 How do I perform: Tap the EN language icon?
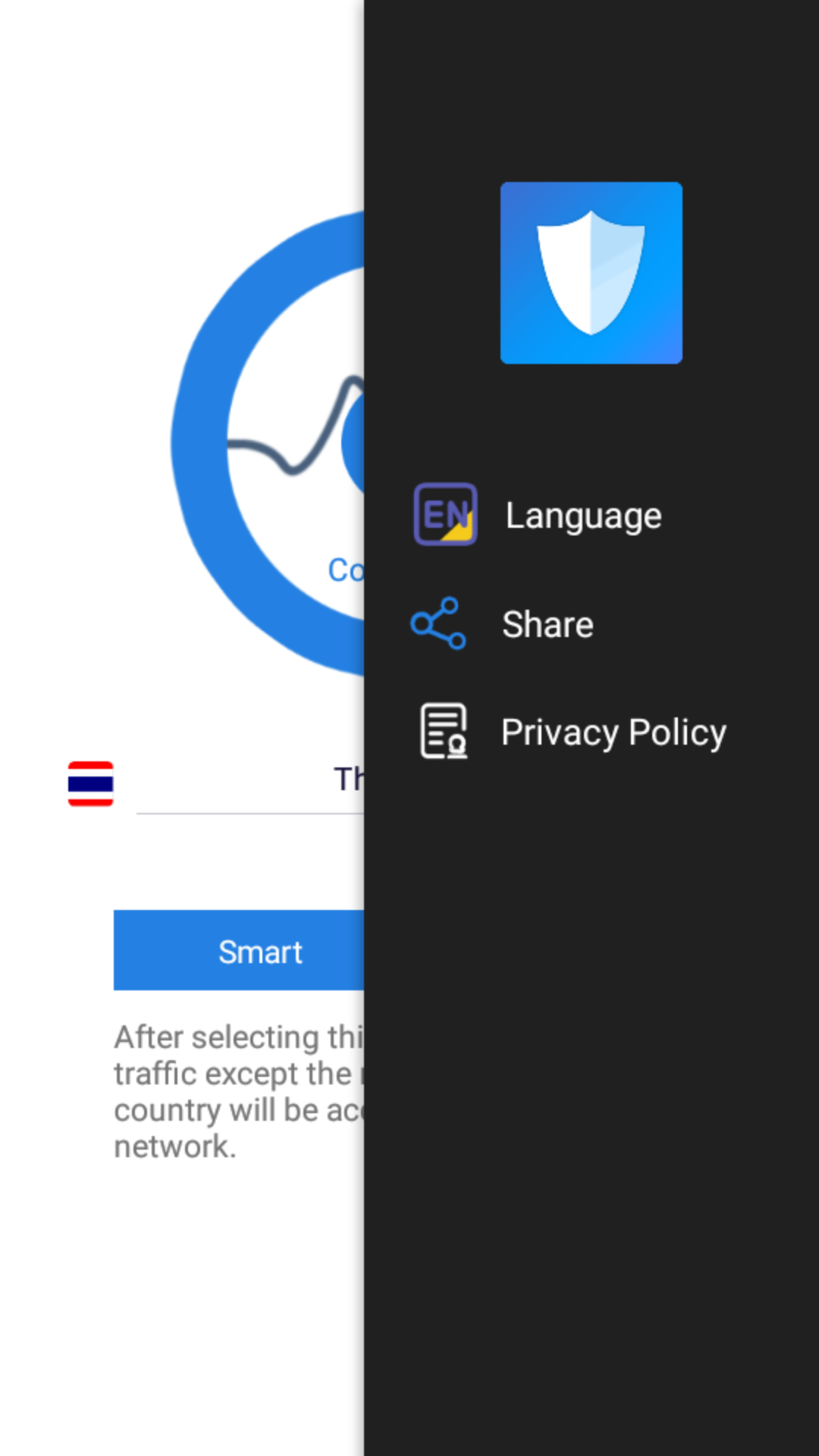[444, 514]
